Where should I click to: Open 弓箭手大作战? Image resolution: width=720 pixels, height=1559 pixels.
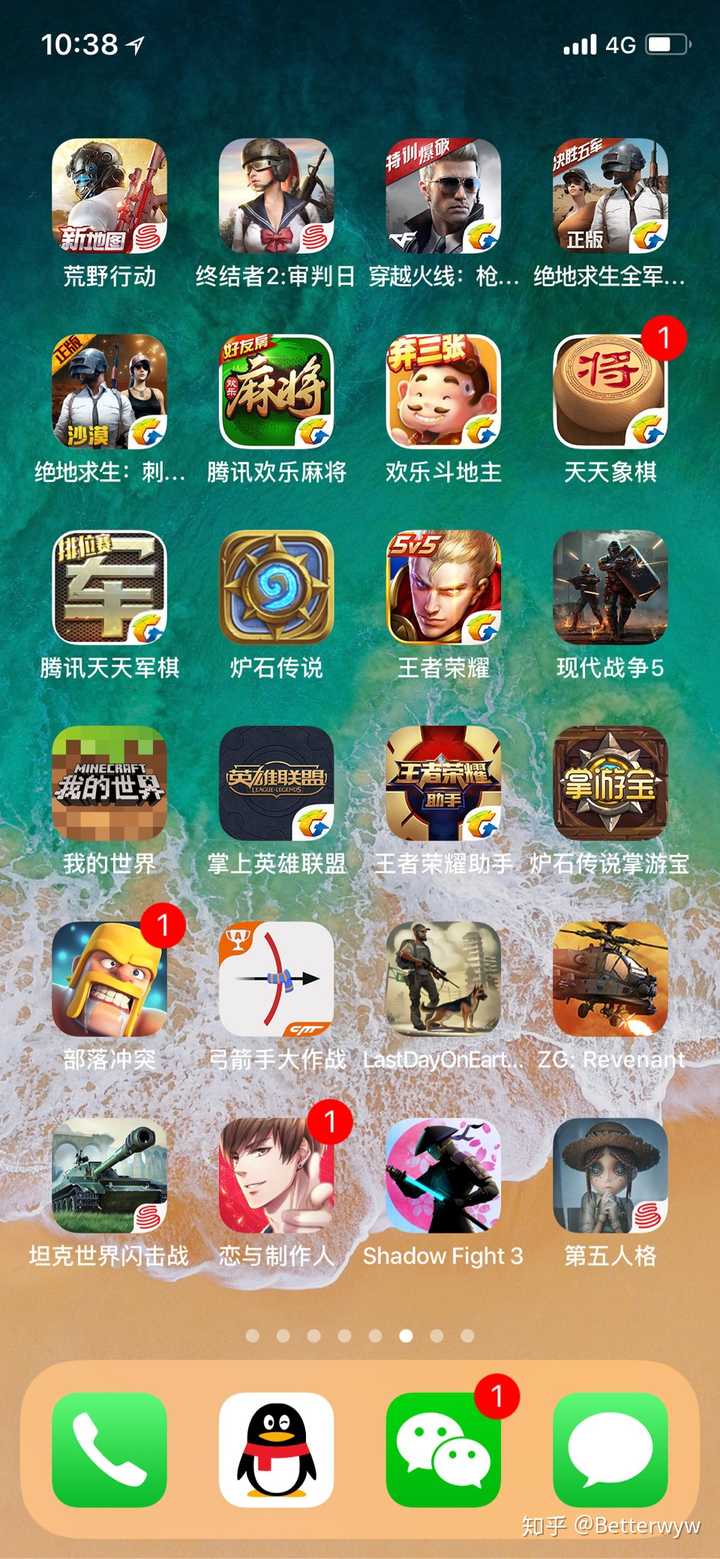pyautogui.click(x=276, y=980)
